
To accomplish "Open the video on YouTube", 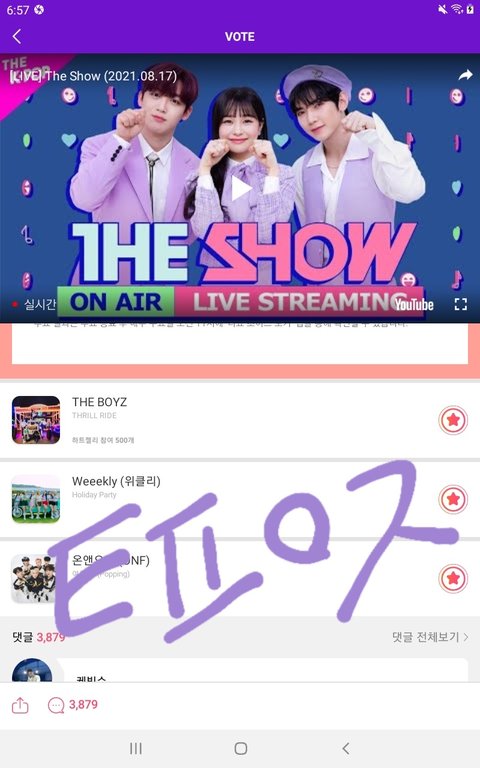I will tap(414, 305).
